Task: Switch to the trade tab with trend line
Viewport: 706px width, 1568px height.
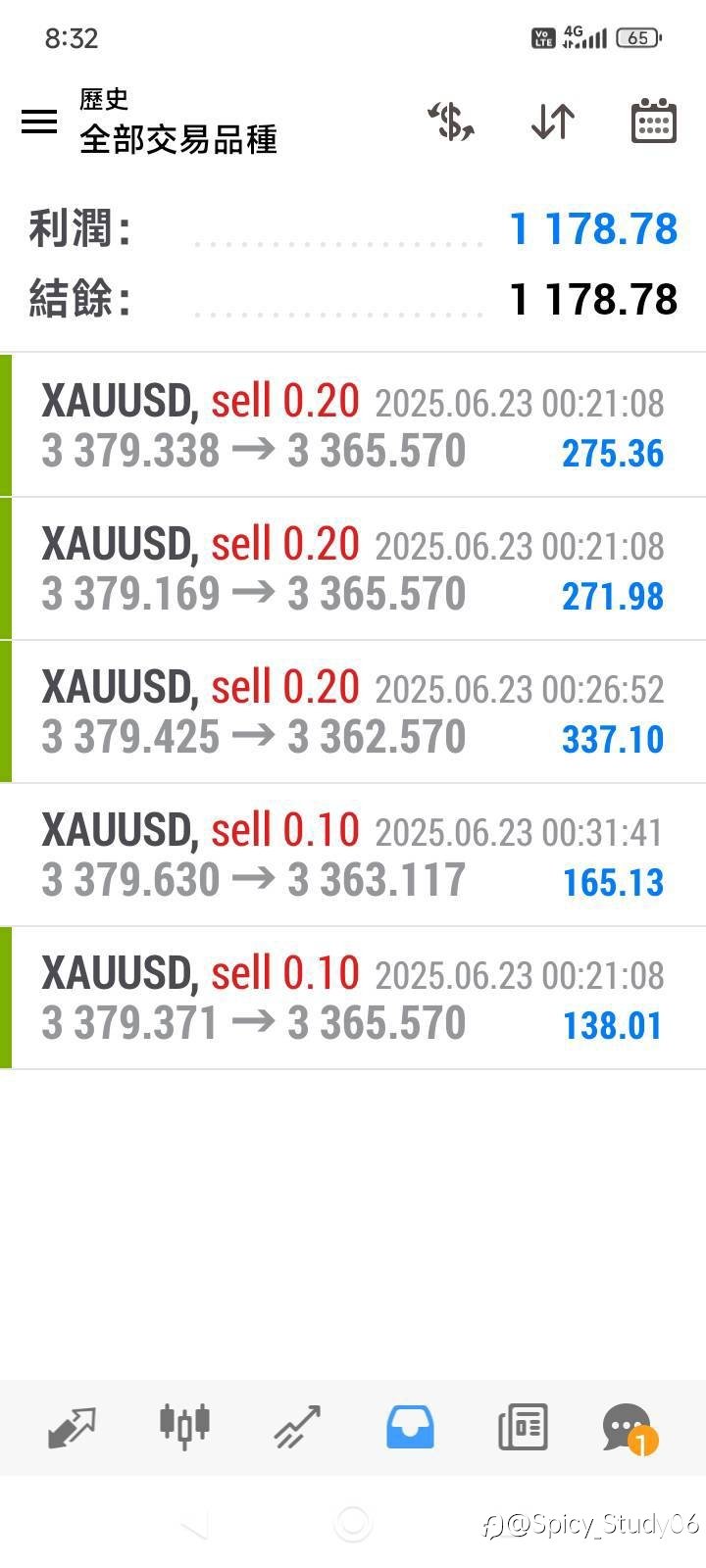Action: point(297,1427)
